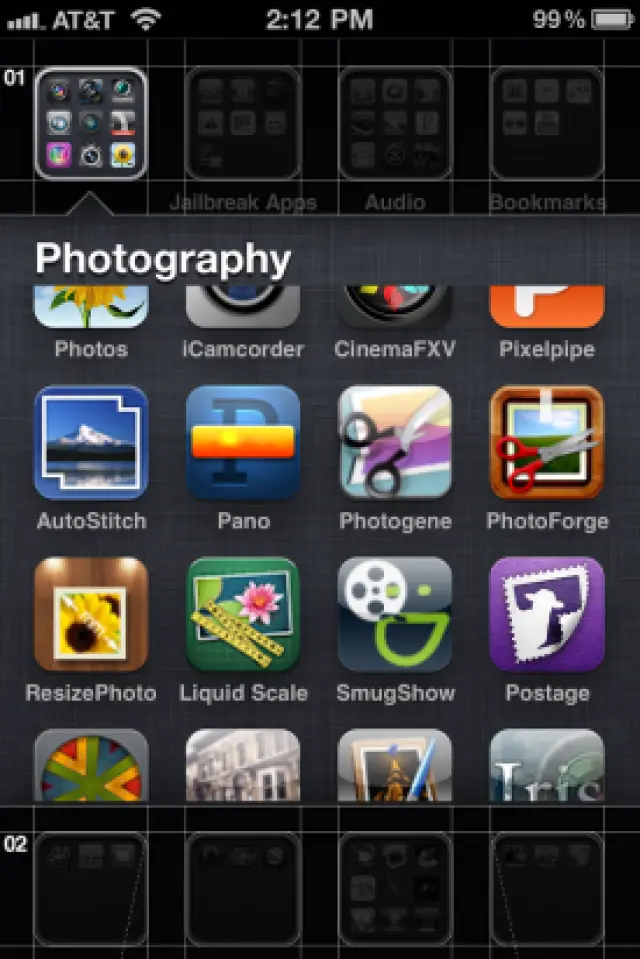
Task: Open the Audio folder
Action: point(395,123)
